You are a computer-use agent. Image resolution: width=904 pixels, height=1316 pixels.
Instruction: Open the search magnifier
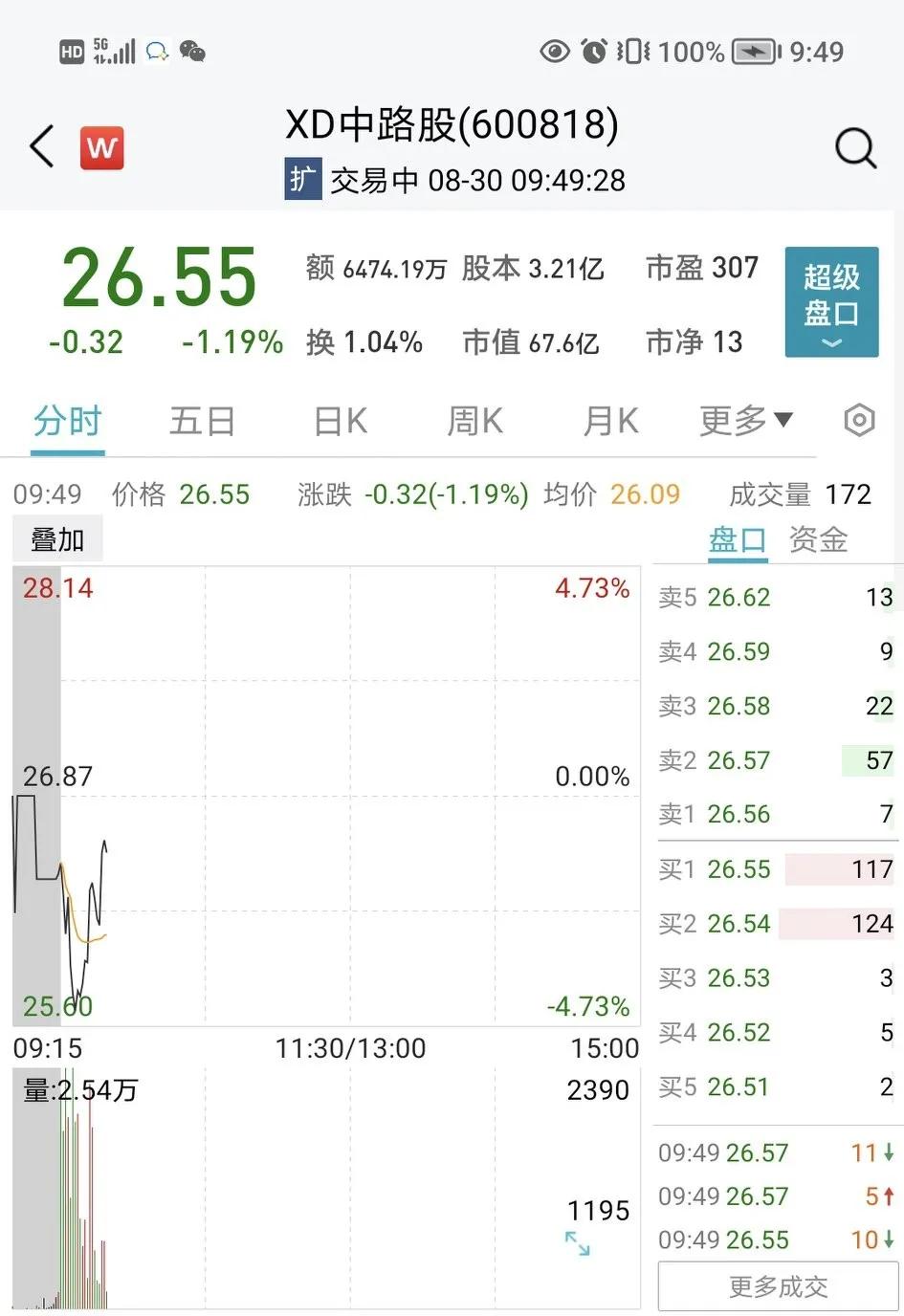[x=854, y=148]
